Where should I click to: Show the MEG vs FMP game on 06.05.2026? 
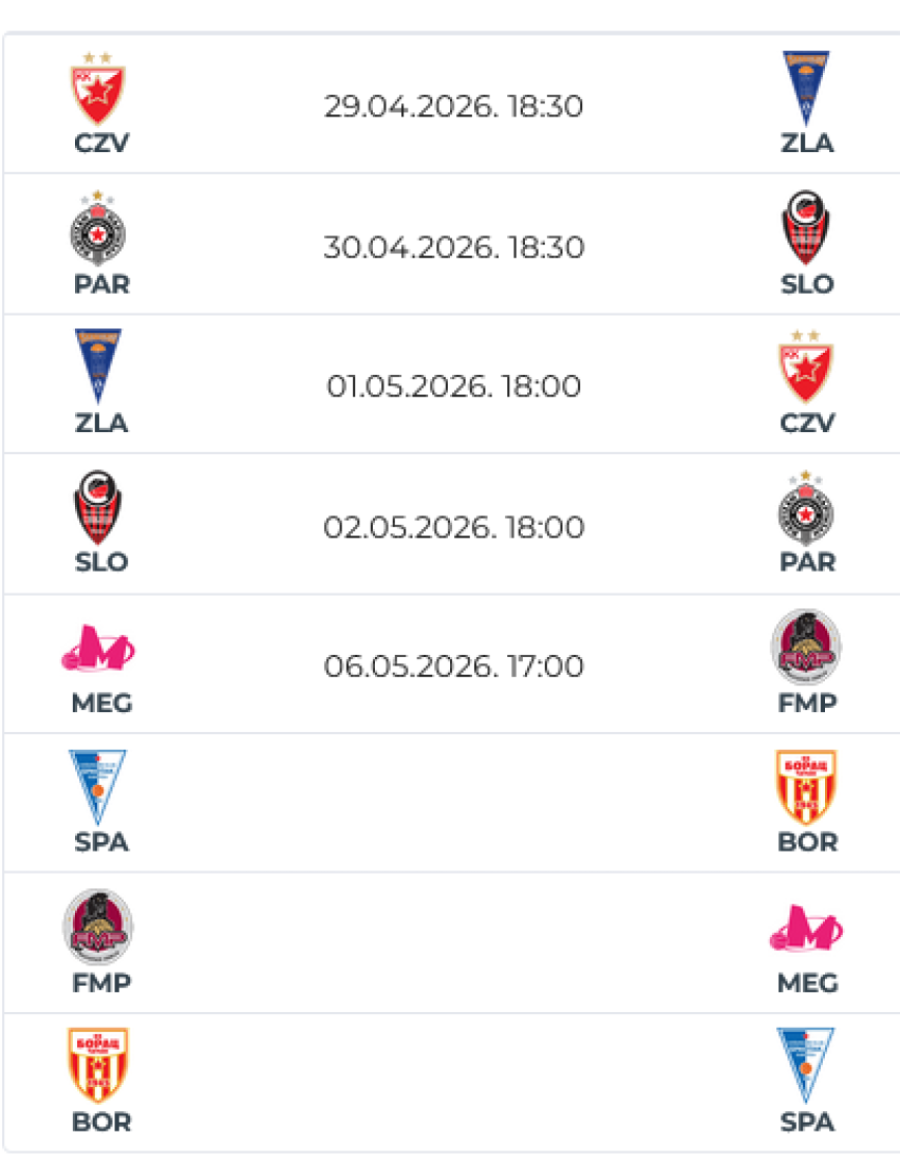coord(453,666)
